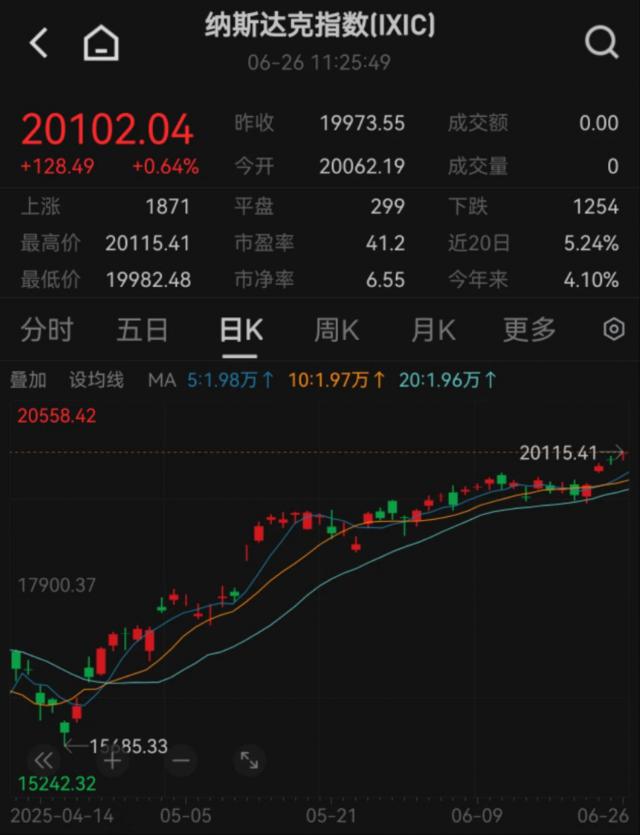Jump chart back with double-arrow icon
Image resolution: width=640 pixels, height=835 pixels.
tap(44, 760)
